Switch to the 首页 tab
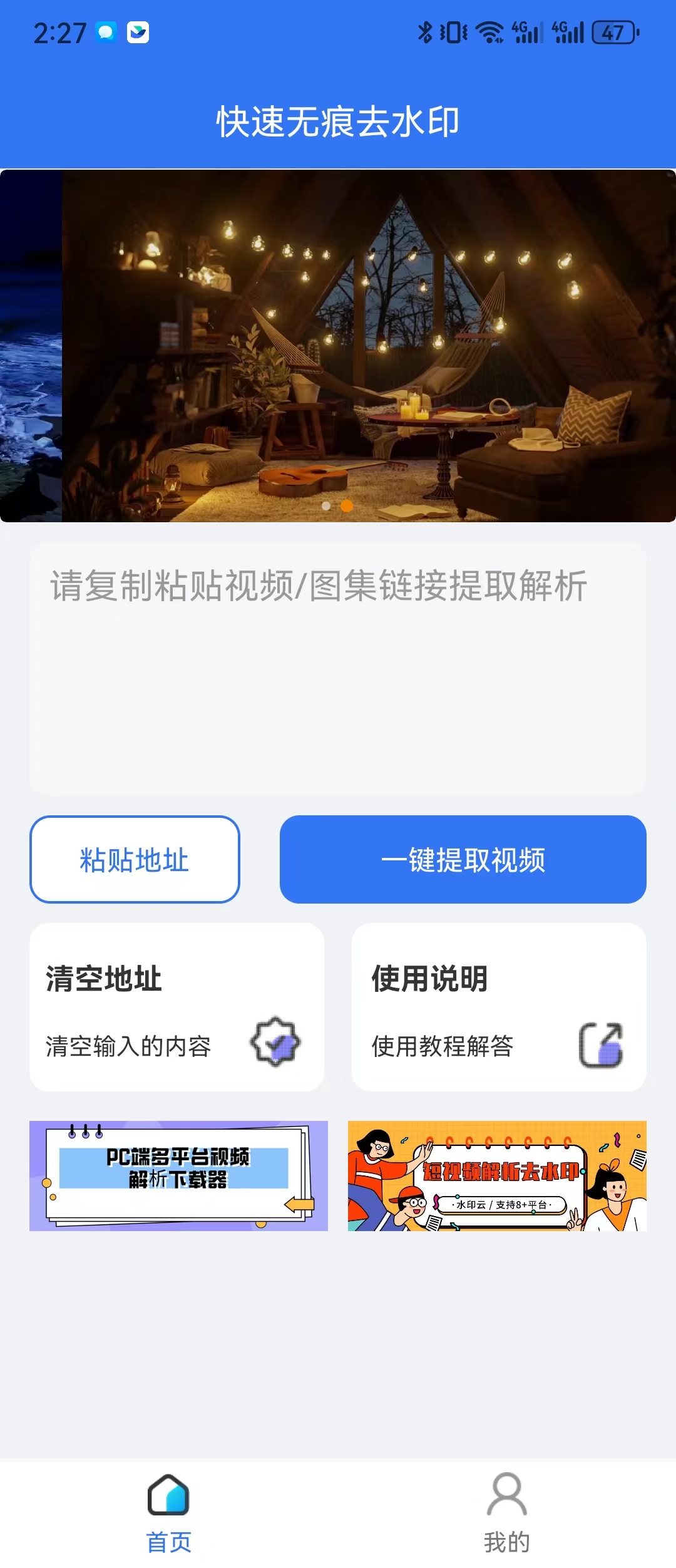 (x=167, y=1515)
